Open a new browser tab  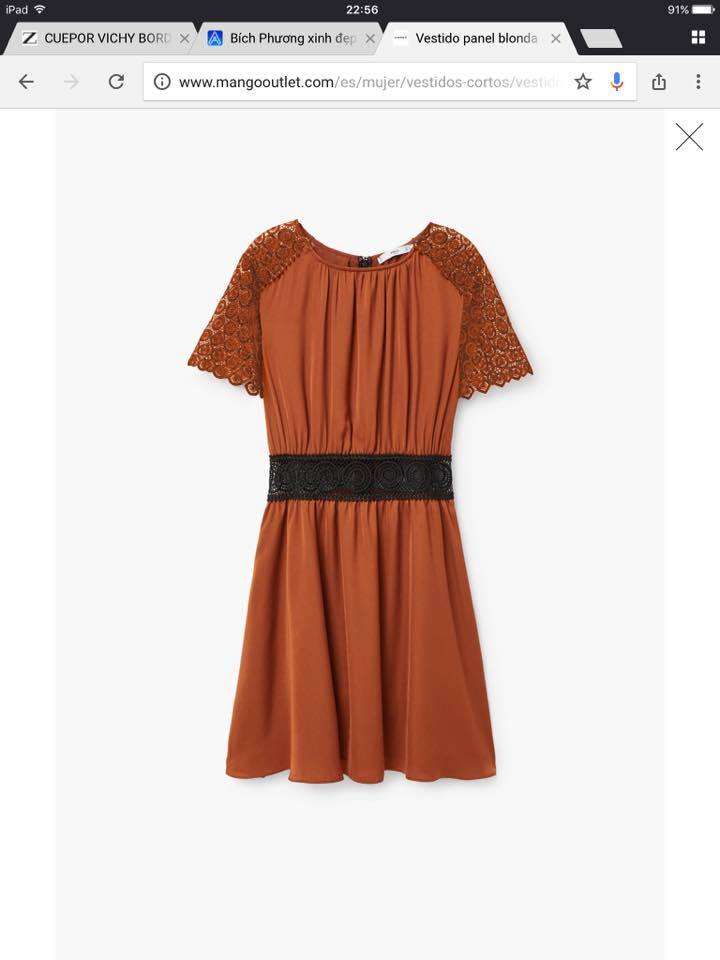601,38
